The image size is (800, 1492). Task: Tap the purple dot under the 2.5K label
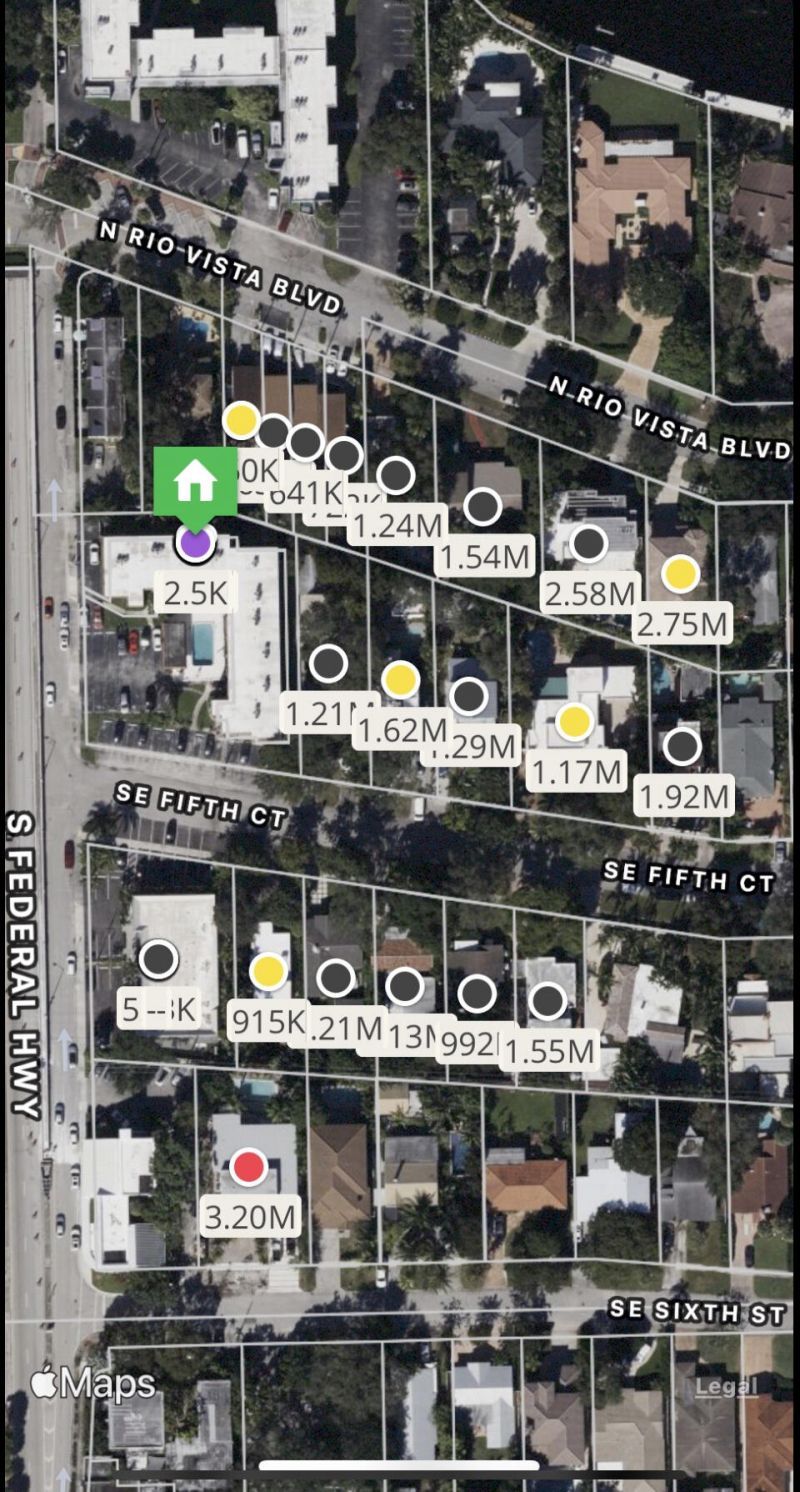pos(196,545)
